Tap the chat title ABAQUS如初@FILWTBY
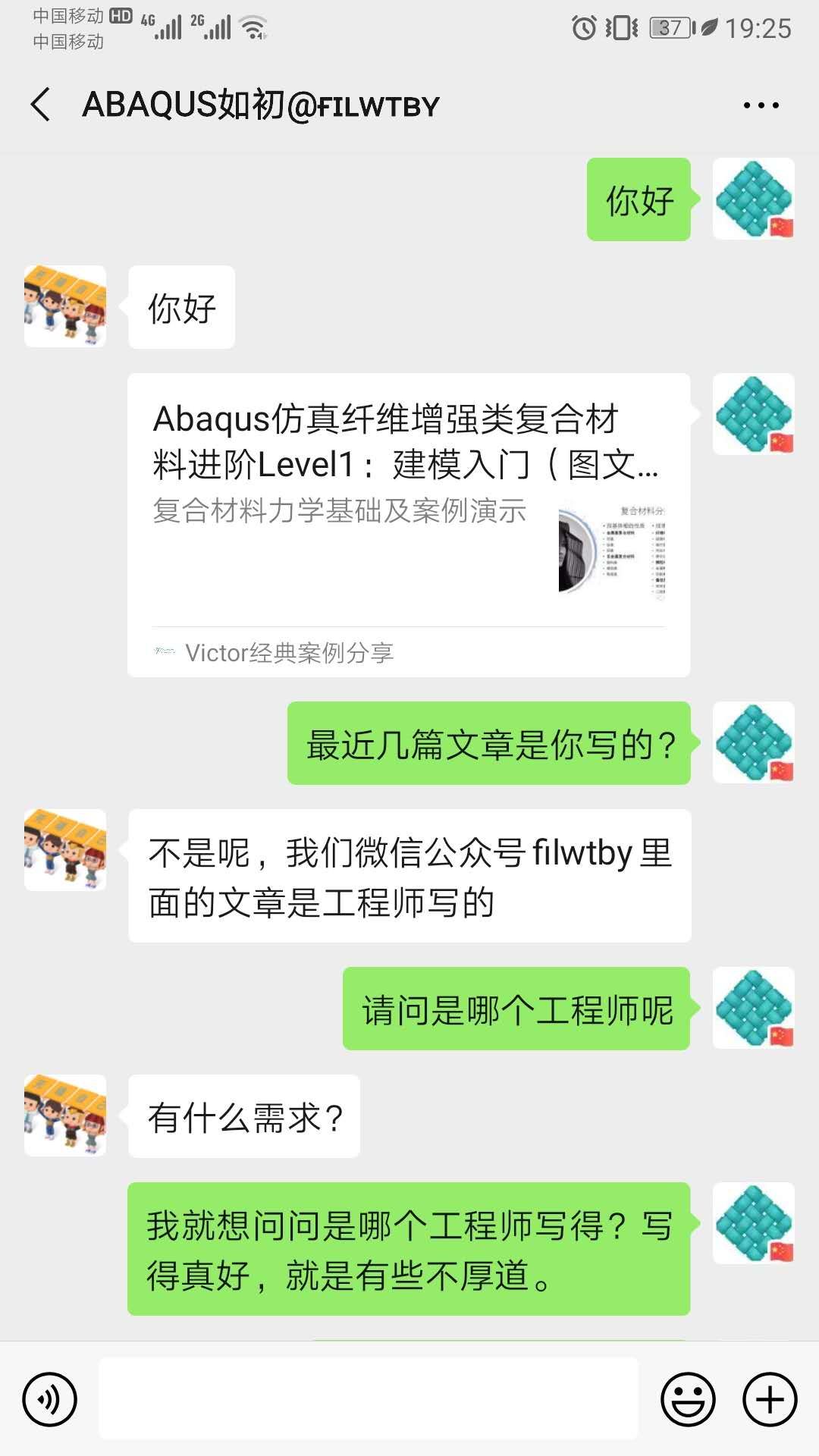Screen dimensions: 819x1456 (x=262, y=105)
